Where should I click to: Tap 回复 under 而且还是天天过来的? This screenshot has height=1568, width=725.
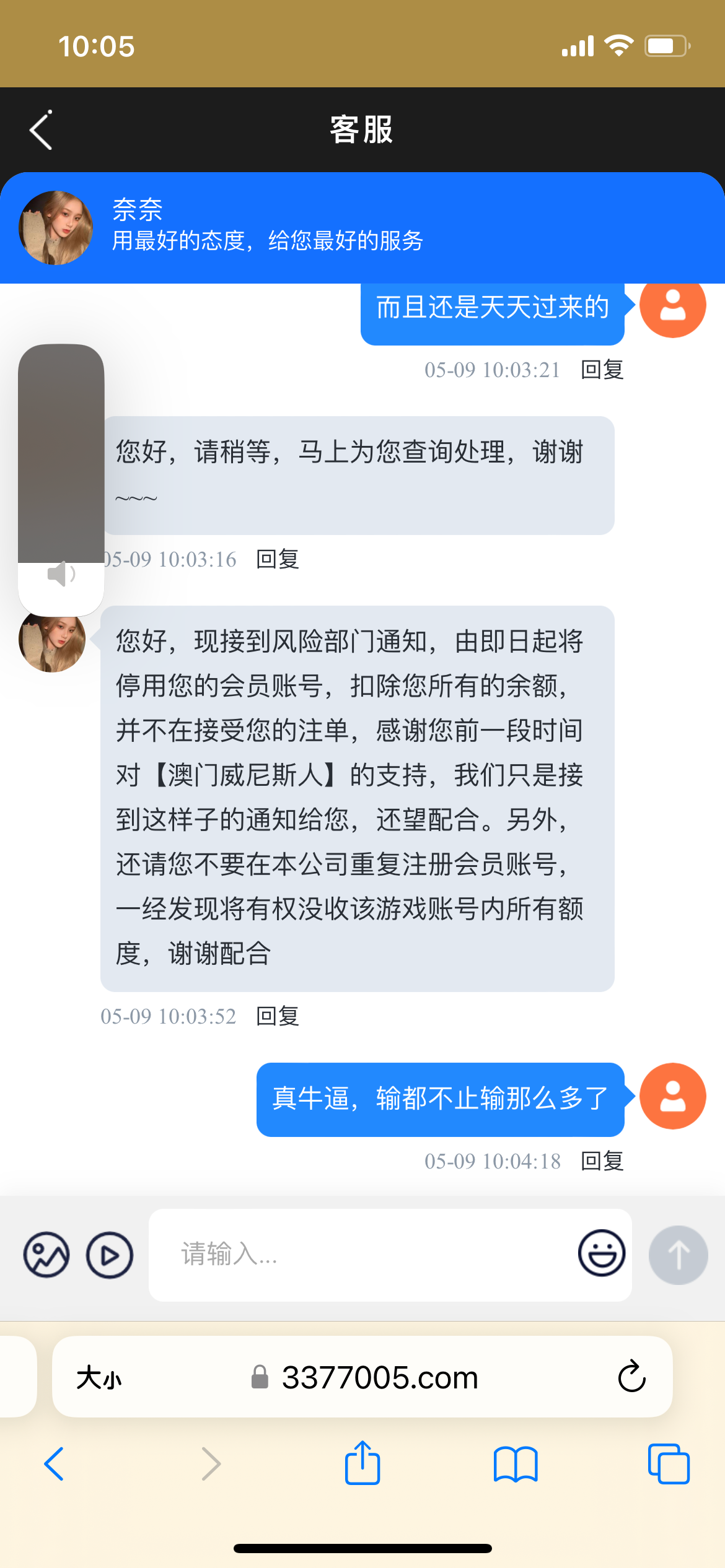[602, 370]
